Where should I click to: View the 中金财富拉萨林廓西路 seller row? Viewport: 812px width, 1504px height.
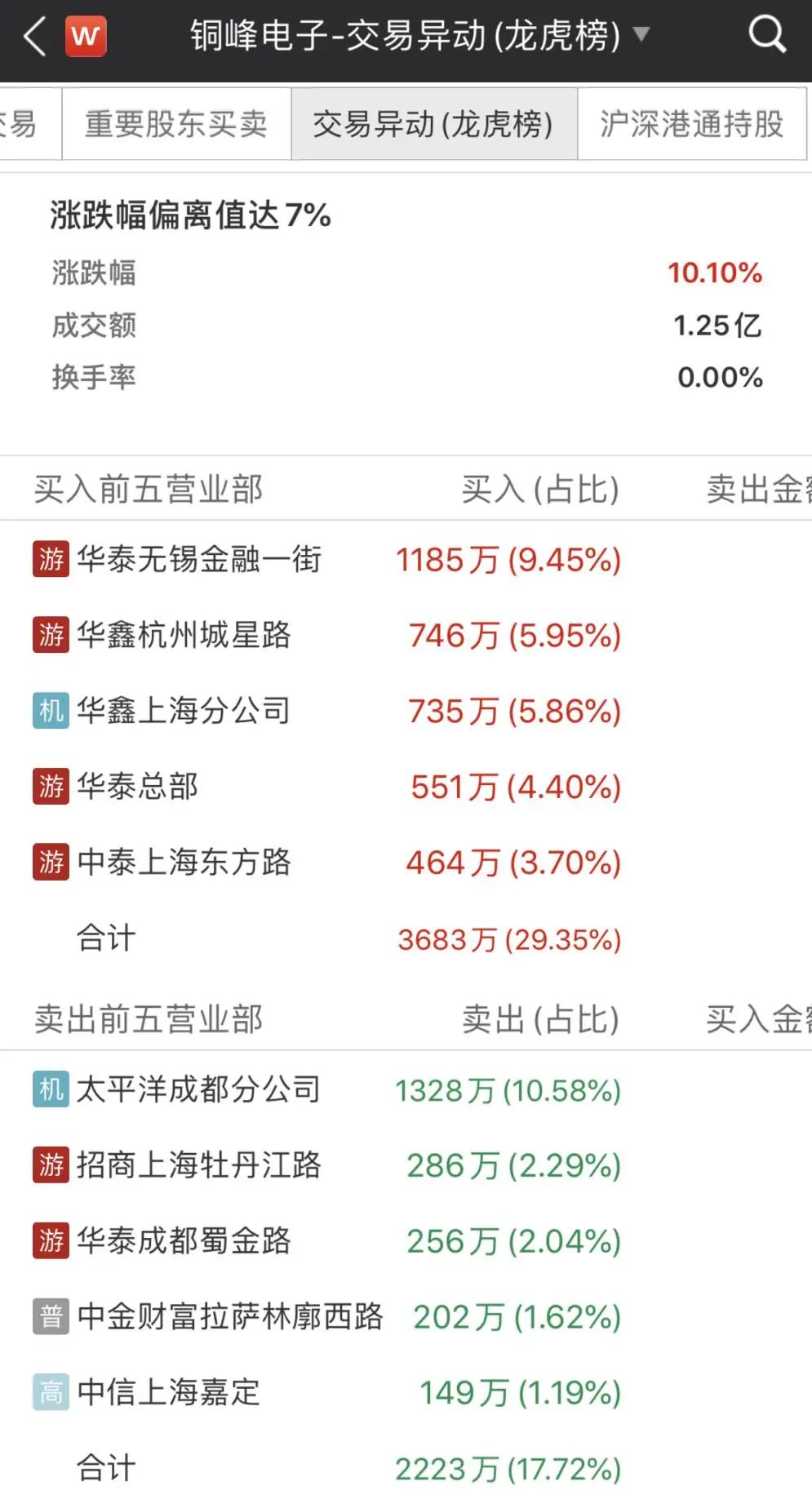pos(229,1316)
